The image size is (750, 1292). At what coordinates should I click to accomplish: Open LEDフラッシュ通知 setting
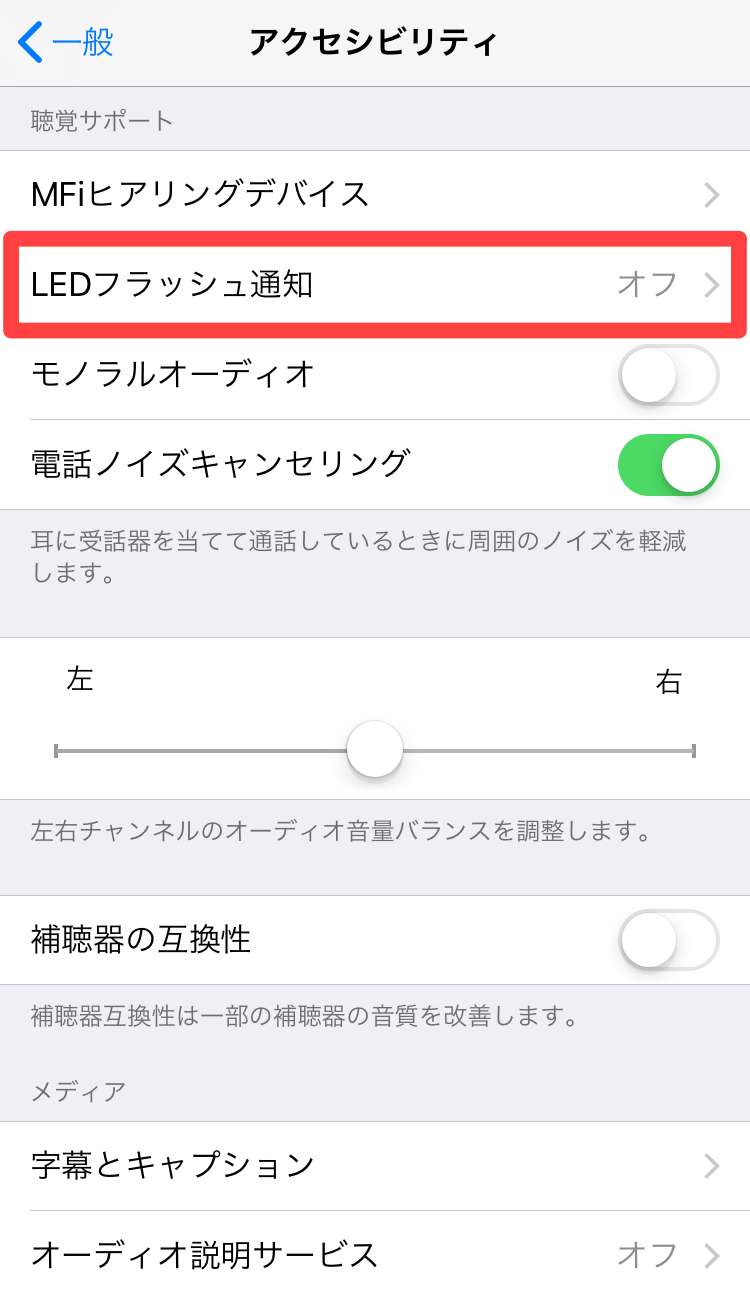(375, 285)
